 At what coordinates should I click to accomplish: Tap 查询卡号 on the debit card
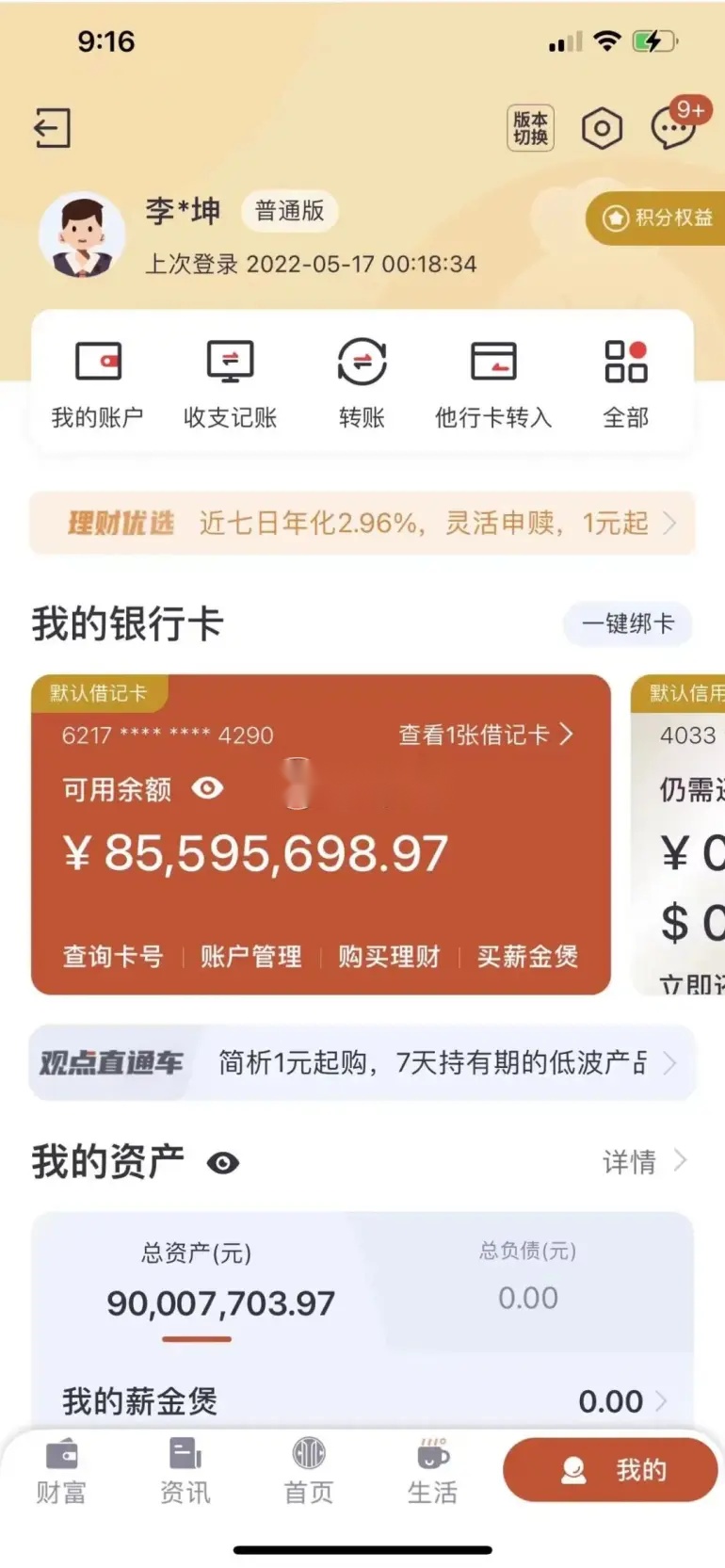113,957
